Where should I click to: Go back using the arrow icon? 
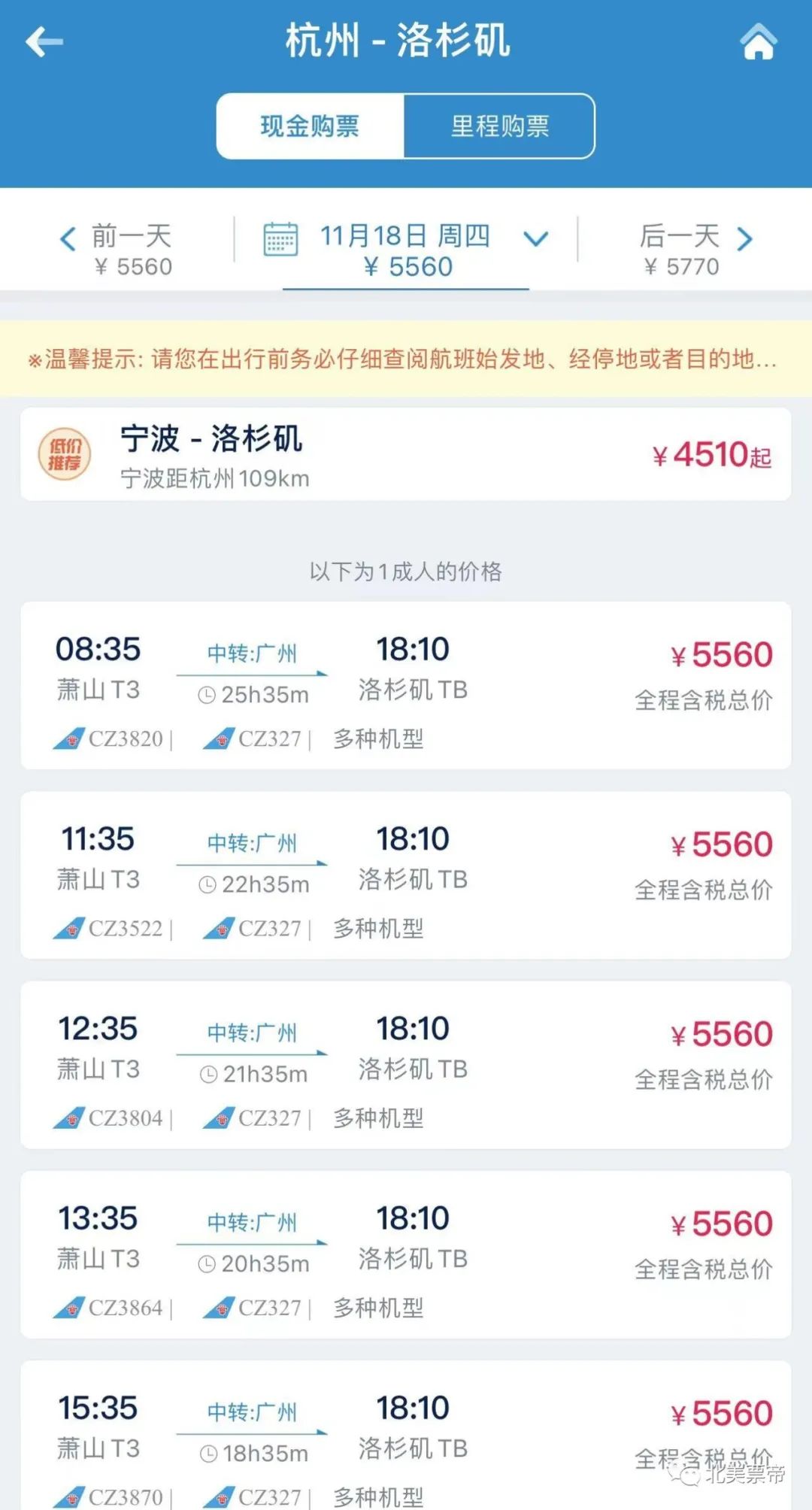pos(44,42)
